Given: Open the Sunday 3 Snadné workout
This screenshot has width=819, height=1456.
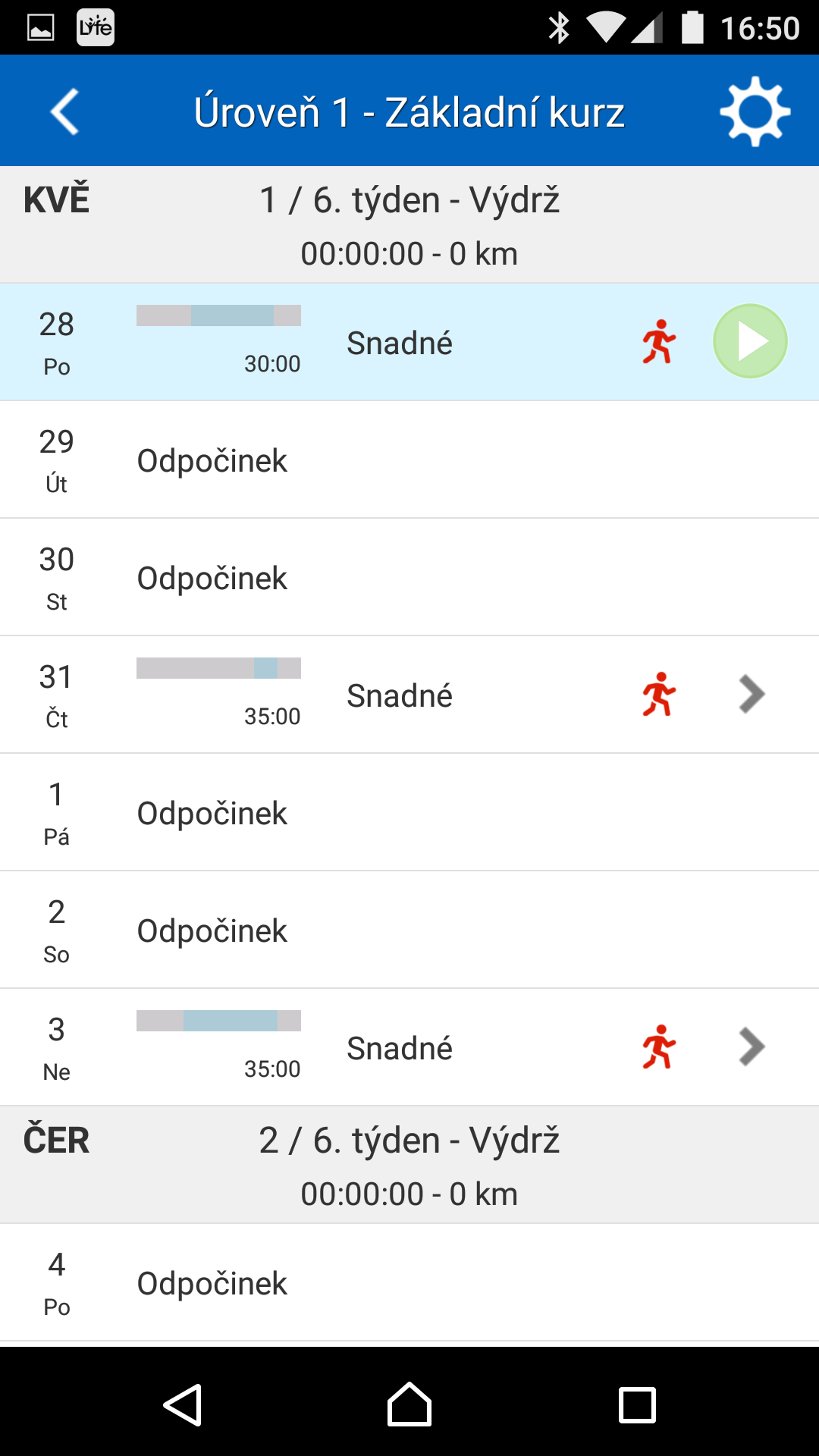Looking at the screenshot, I should click(409, 1047).
